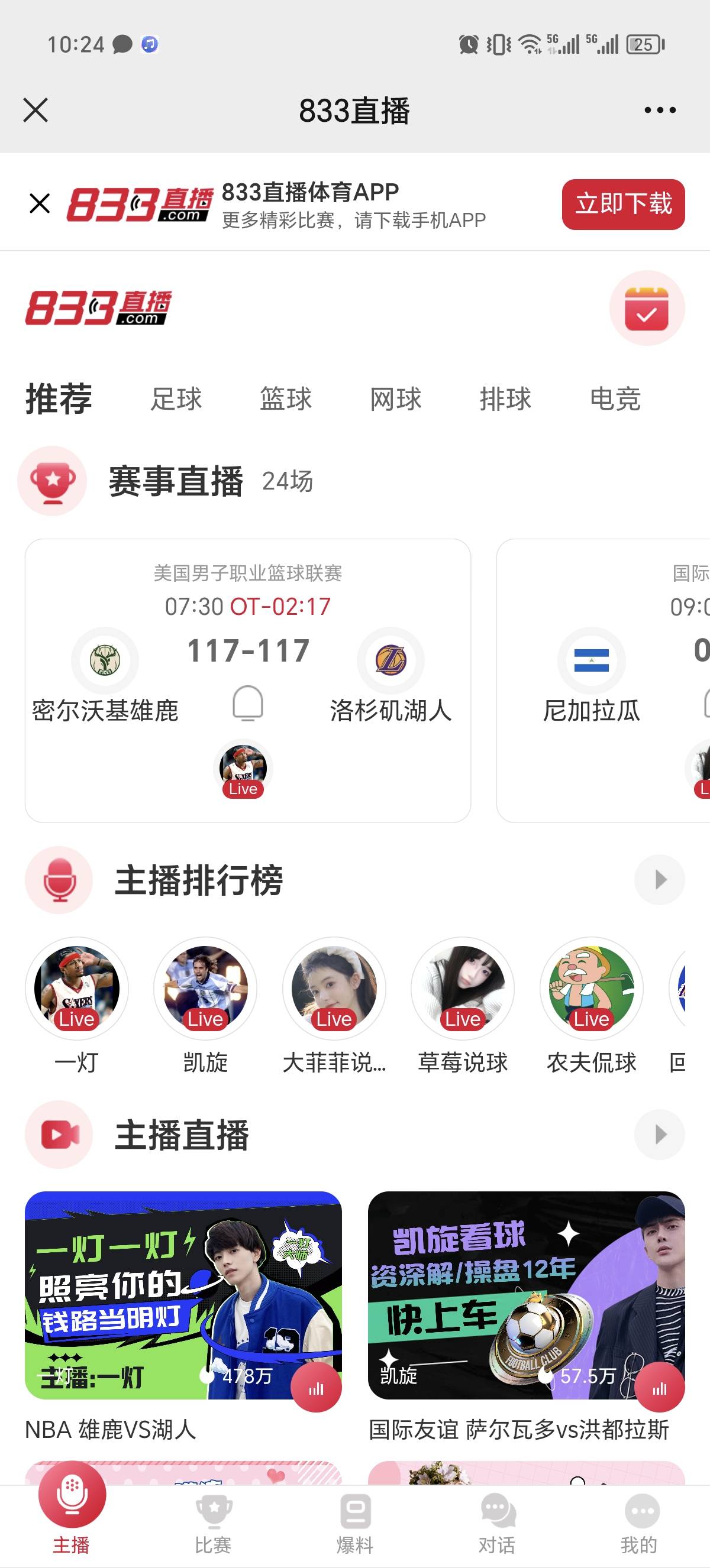Tap the 立即下载 button

623,205
